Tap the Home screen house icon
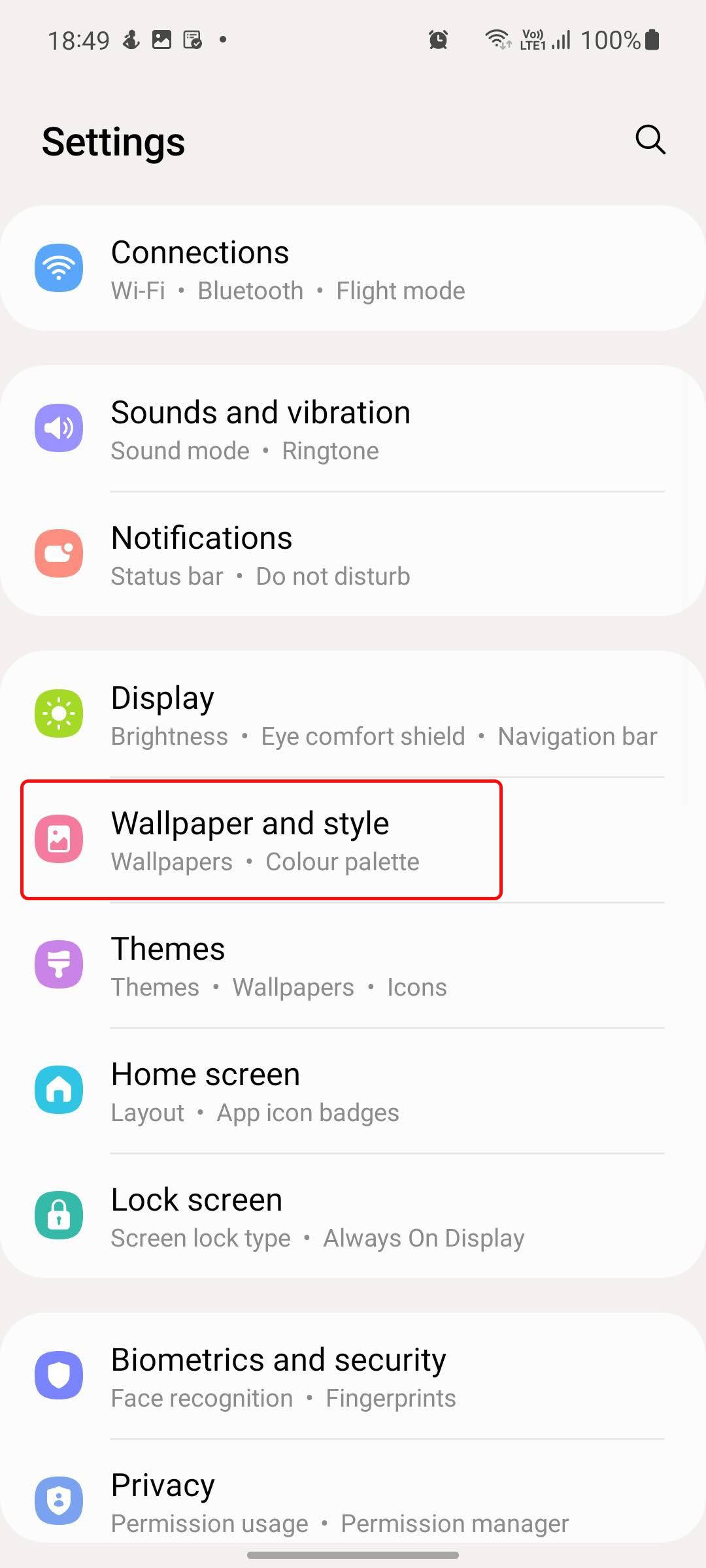Image resolution: width=706 pixels, height=1568 pixels. (59, 1090)
